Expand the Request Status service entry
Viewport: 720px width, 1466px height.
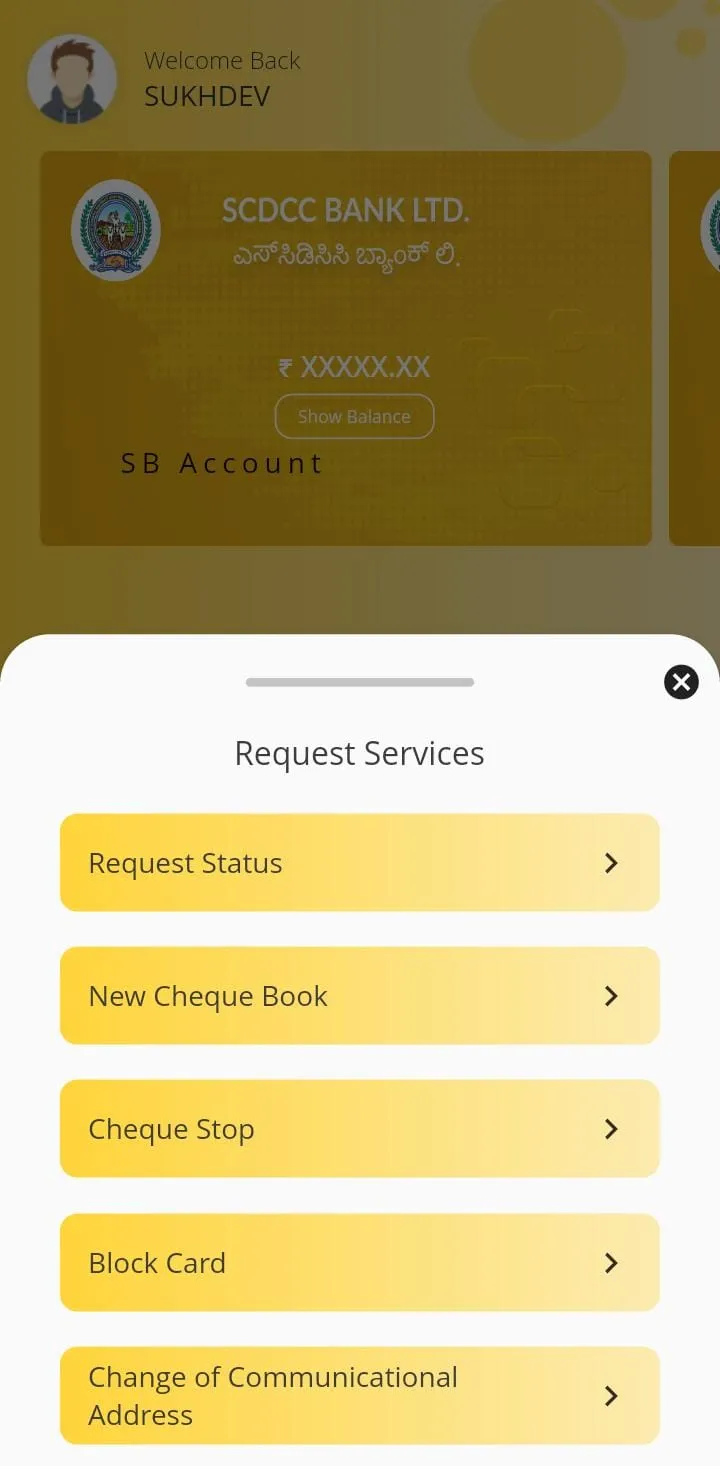[x=360, y=863]
